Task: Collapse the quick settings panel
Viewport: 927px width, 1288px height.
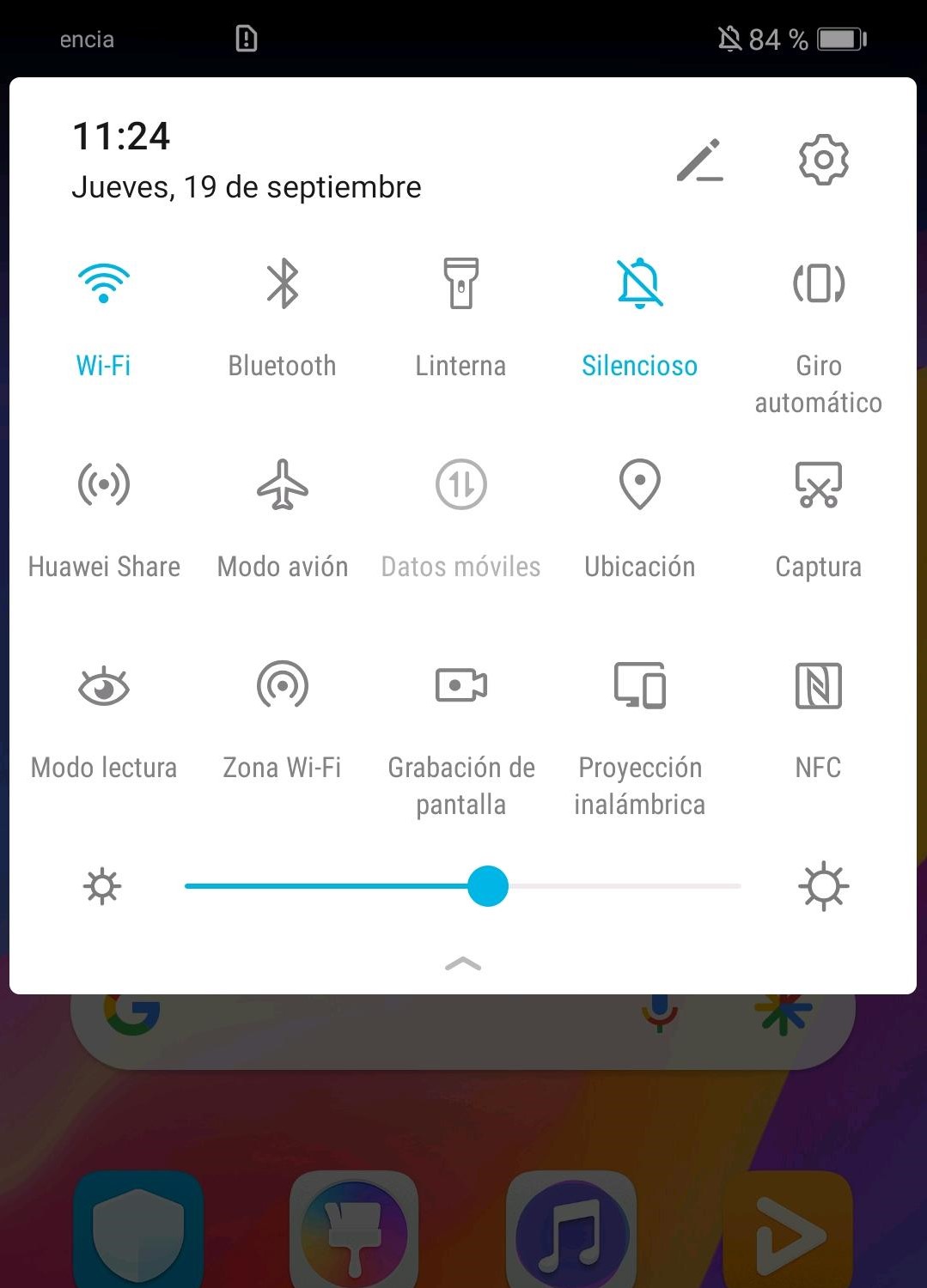Action: click(x=463, y=962)
